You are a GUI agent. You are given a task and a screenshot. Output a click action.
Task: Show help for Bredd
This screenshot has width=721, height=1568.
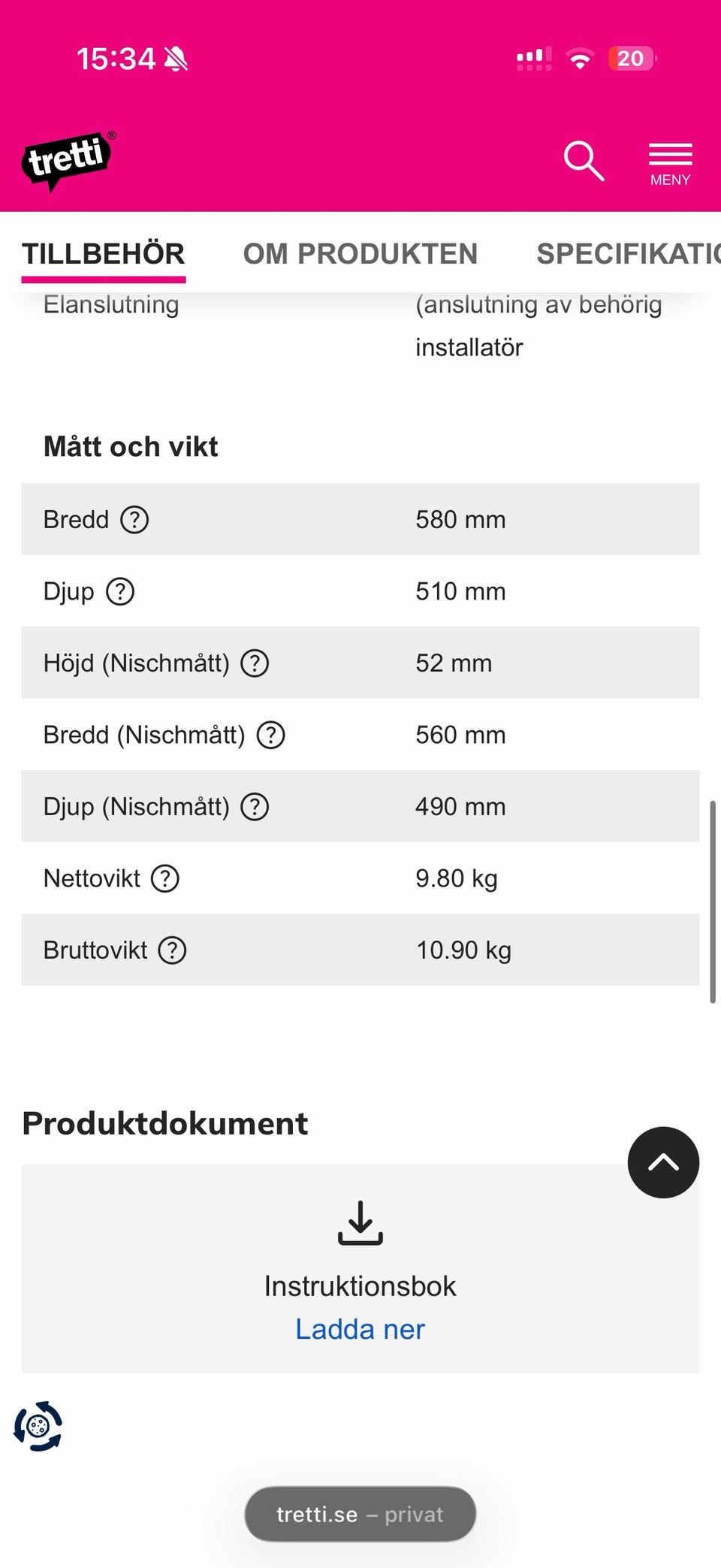(135, 520)
